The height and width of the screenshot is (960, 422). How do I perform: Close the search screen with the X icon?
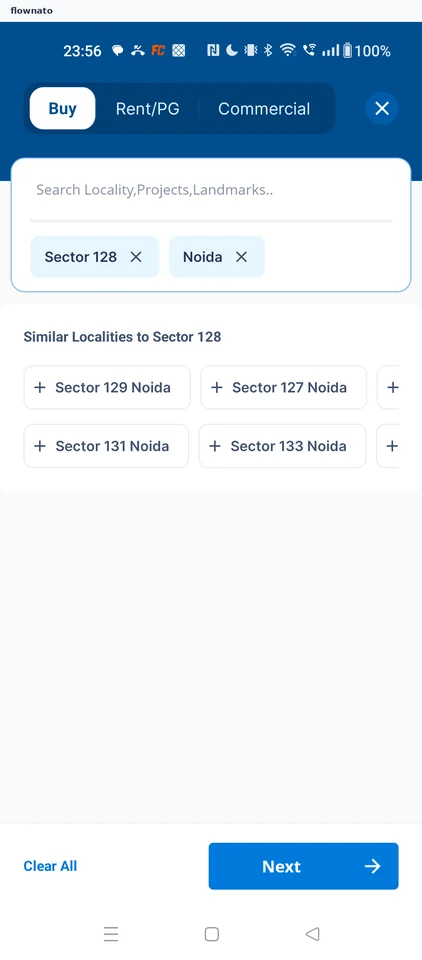pyautogui.click(x=382, y=108)
